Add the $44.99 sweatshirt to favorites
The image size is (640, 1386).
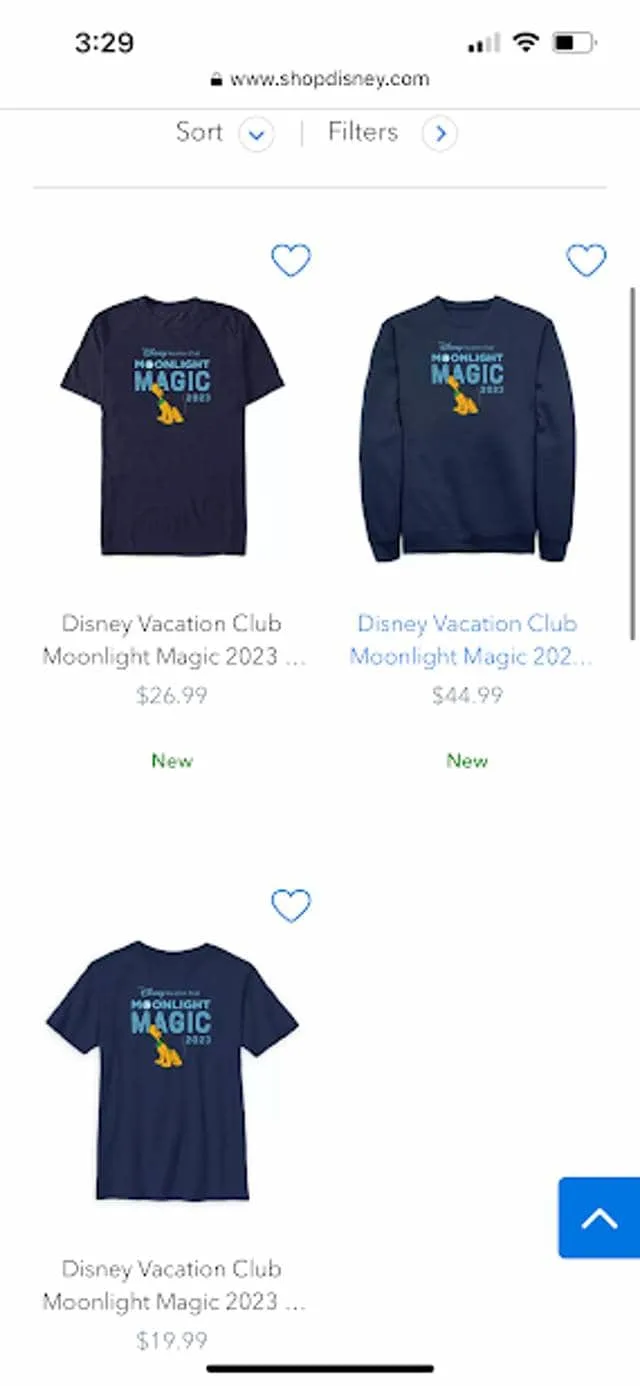coord(586,260)
